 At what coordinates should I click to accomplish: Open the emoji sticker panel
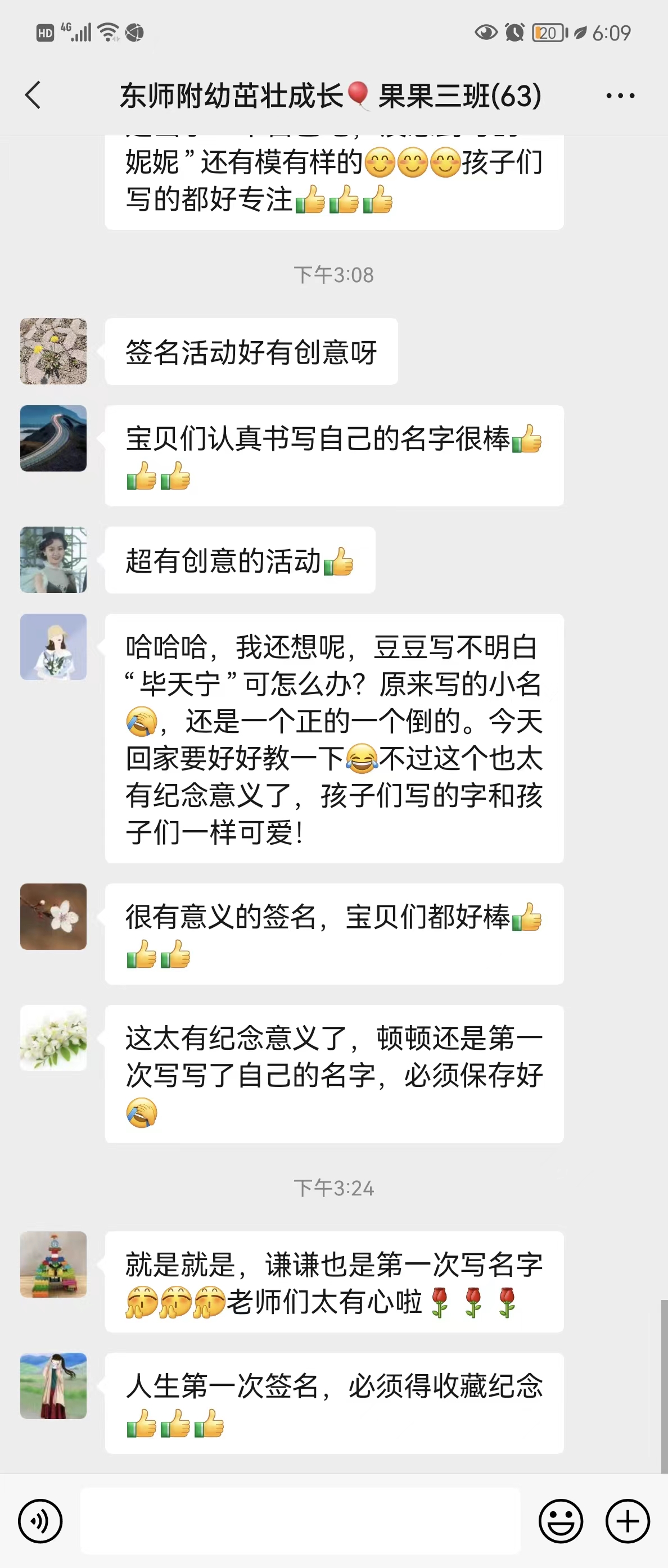[x=560, y=1521]
